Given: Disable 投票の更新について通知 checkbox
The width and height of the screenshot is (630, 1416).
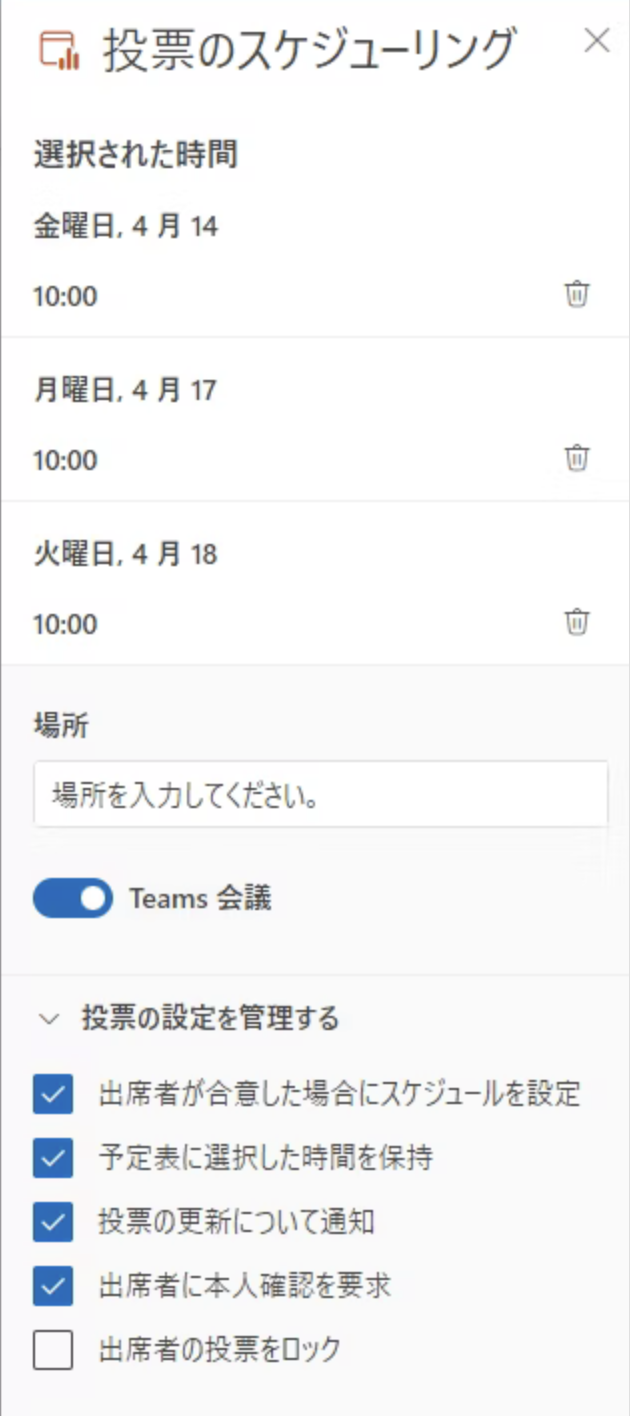Looking at the screenshot, I should tap(53, 1222).
